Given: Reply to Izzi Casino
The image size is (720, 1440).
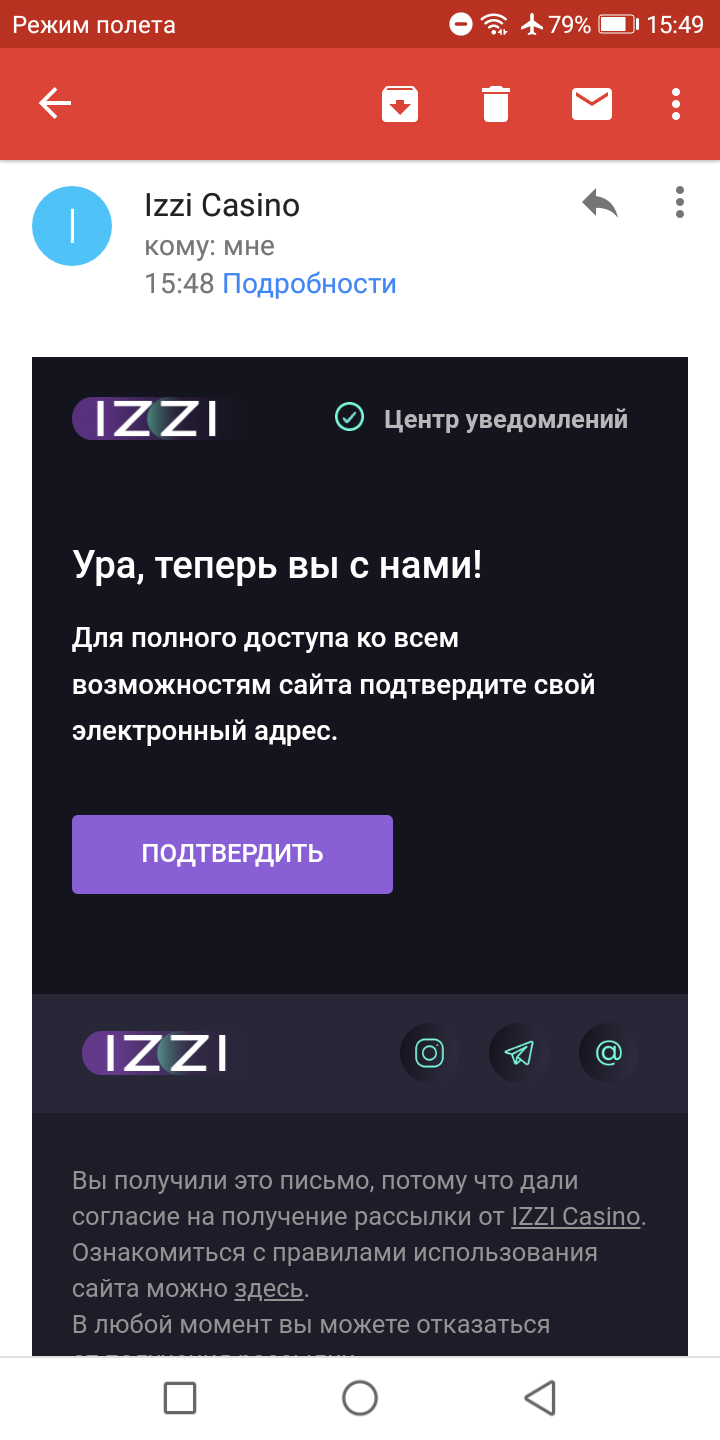Looking at the screenshot, I should point(600,205).
